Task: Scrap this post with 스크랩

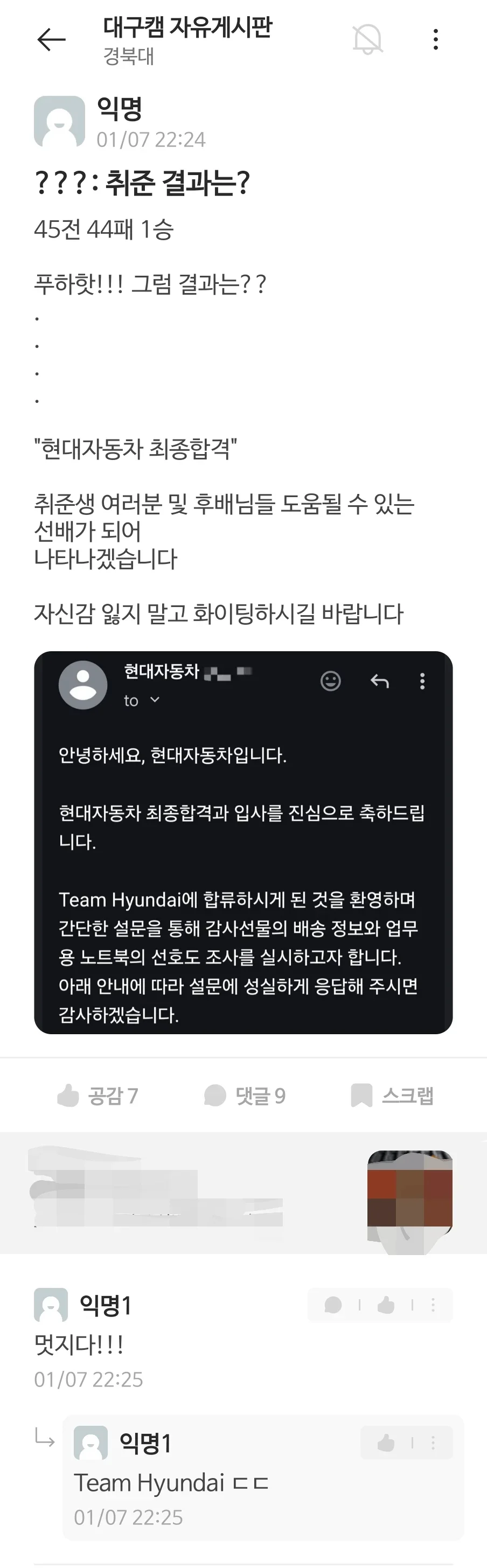Action: [x=392, y=1096]
